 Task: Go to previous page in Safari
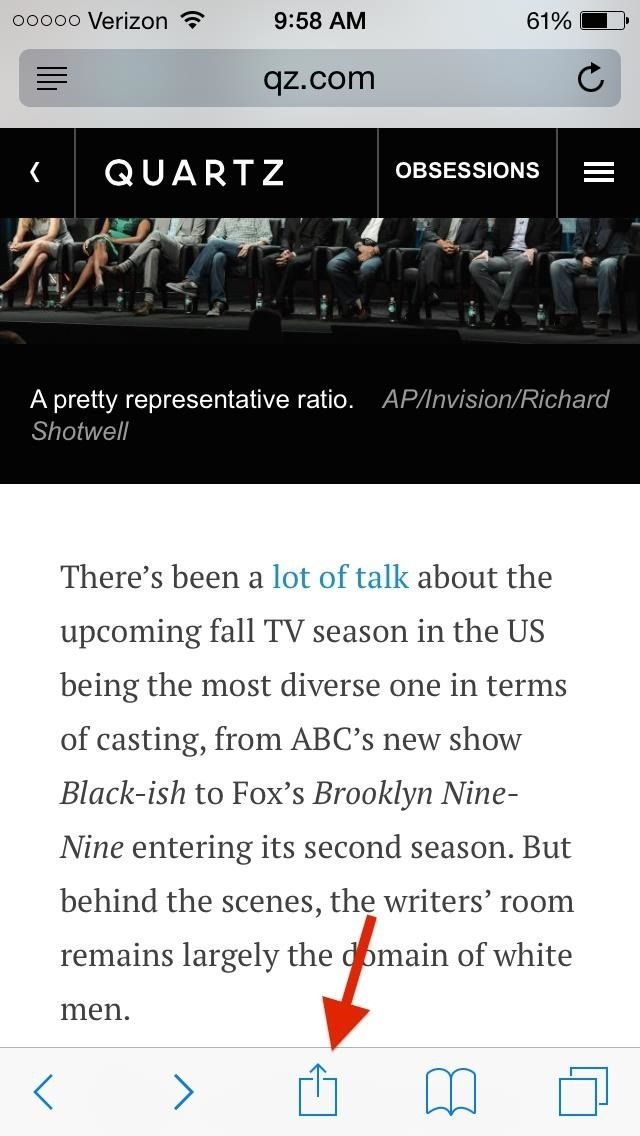coord(44,1091)
